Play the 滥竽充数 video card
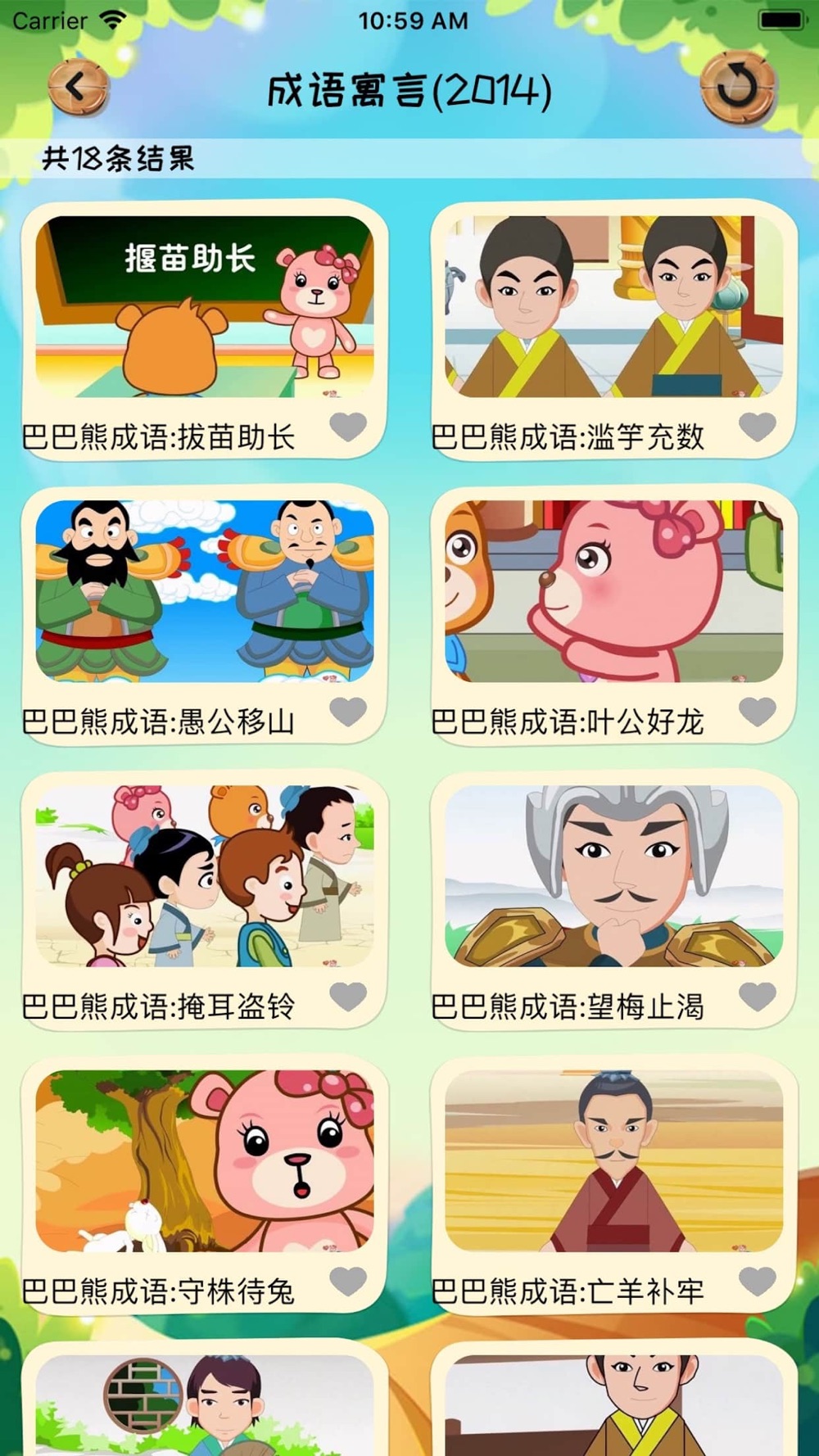819x1456 pixels. click(x=614, y=307)
